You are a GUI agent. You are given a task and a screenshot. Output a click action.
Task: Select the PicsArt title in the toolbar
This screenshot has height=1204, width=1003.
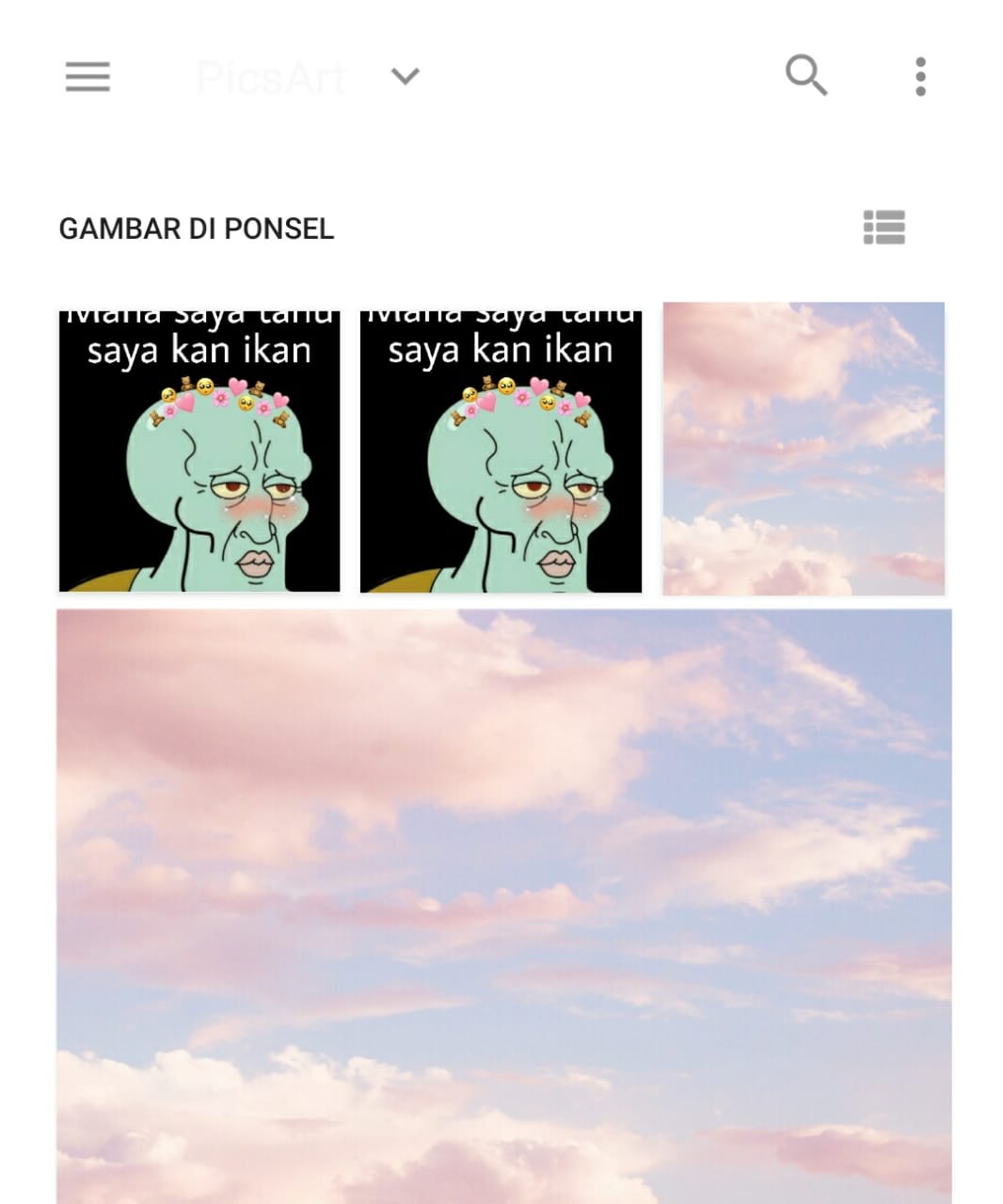click(272, 76)
